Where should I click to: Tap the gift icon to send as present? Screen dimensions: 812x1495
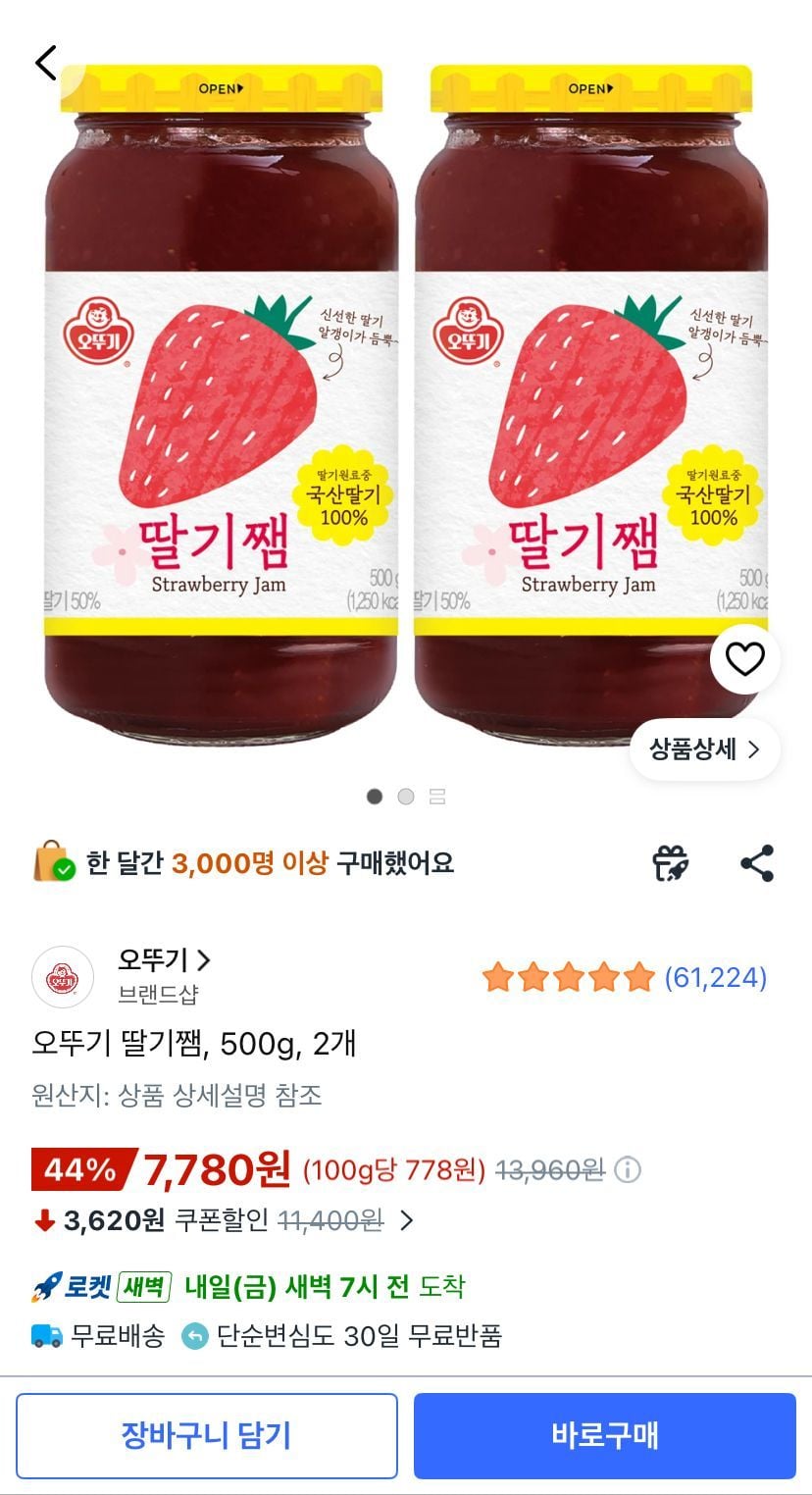671,863
